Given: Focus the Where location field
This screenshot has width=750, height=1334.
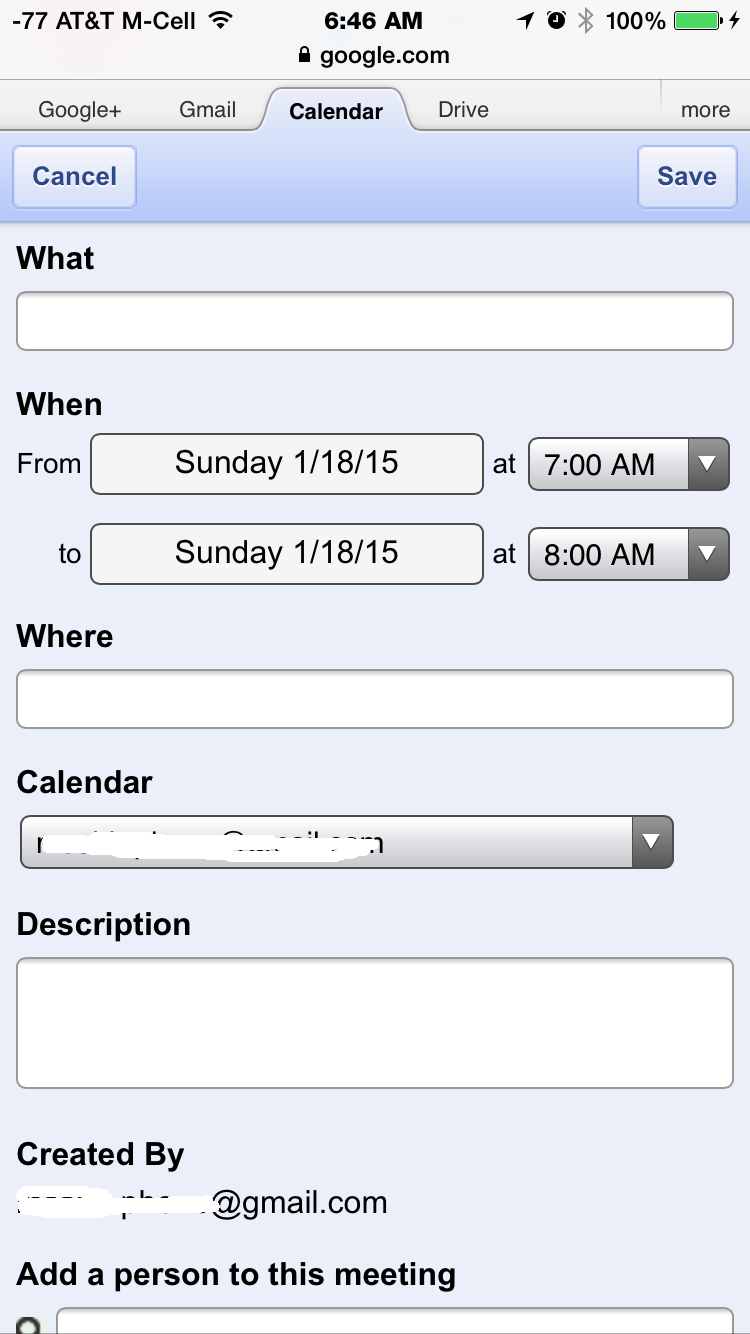Looking at the screenshot, I should click(375, 699).
